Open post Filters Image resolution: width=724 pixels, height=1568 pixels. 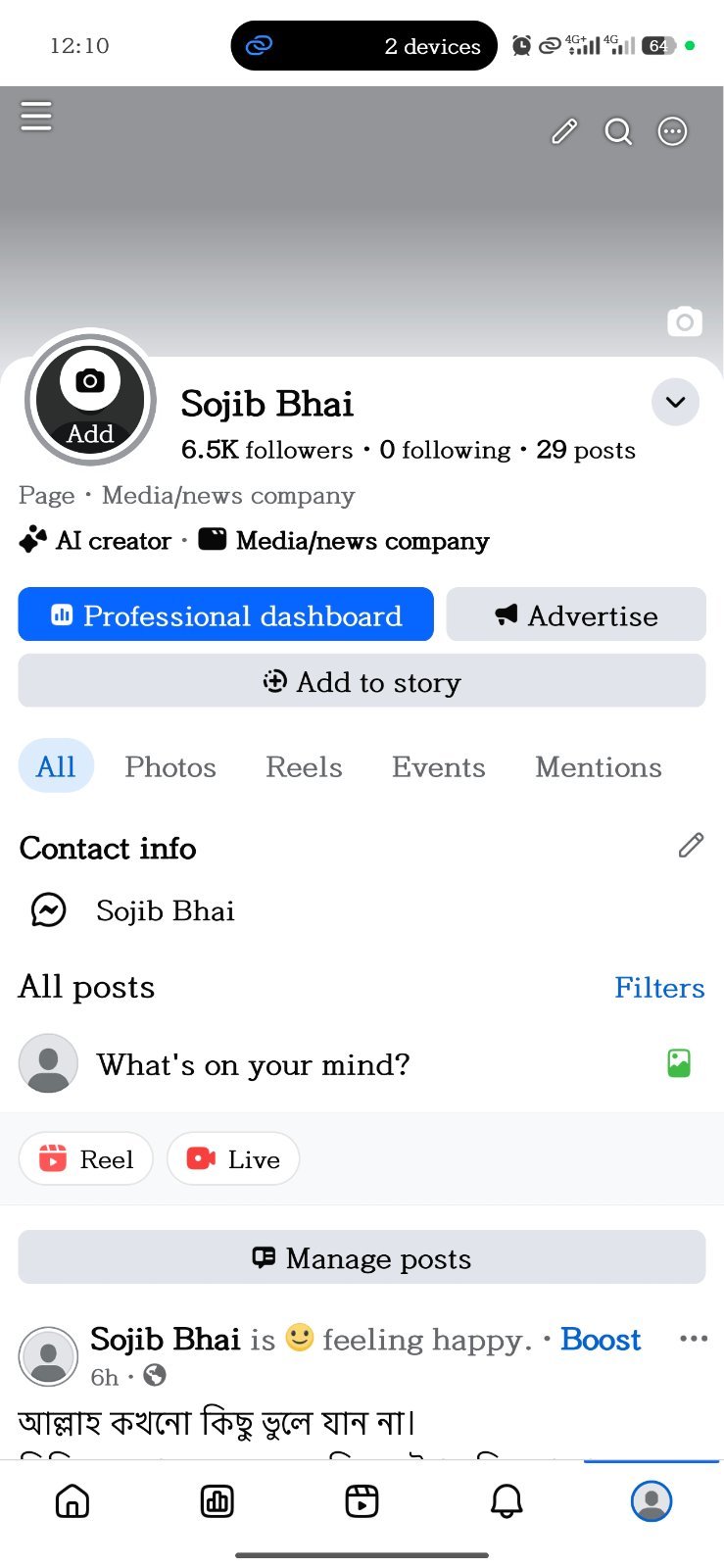tap(659, 987)
